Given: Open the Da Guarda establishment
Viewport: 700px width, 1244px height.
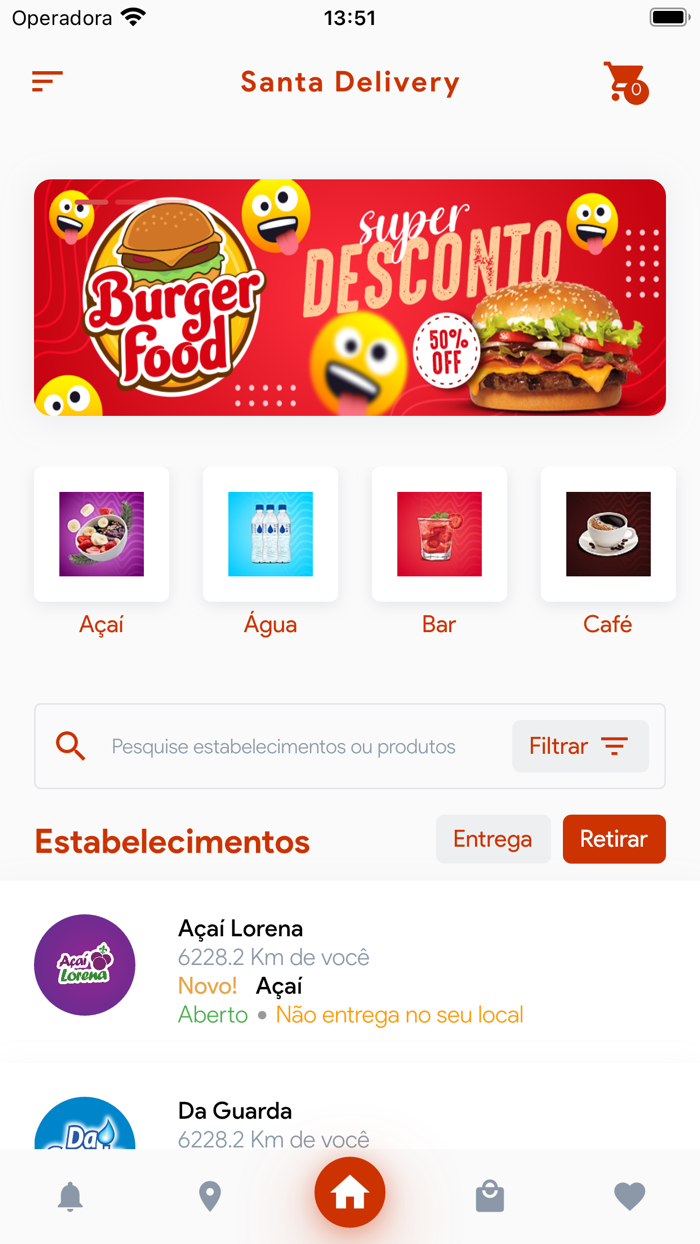Looking at the screenshot, I should (x=350, y=1120).
